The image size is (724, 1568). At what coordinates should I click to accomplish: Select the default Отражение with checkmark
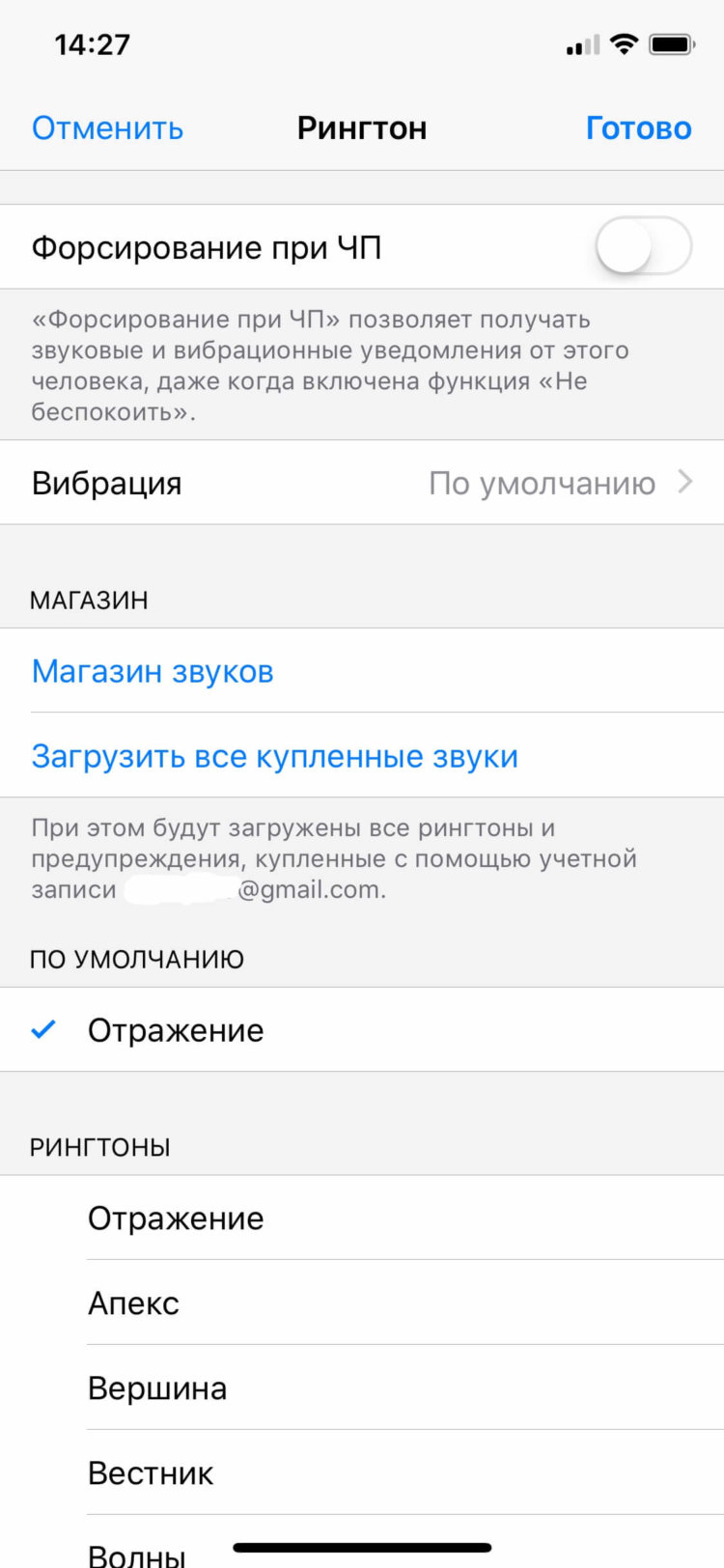(x=362, y=1030)
